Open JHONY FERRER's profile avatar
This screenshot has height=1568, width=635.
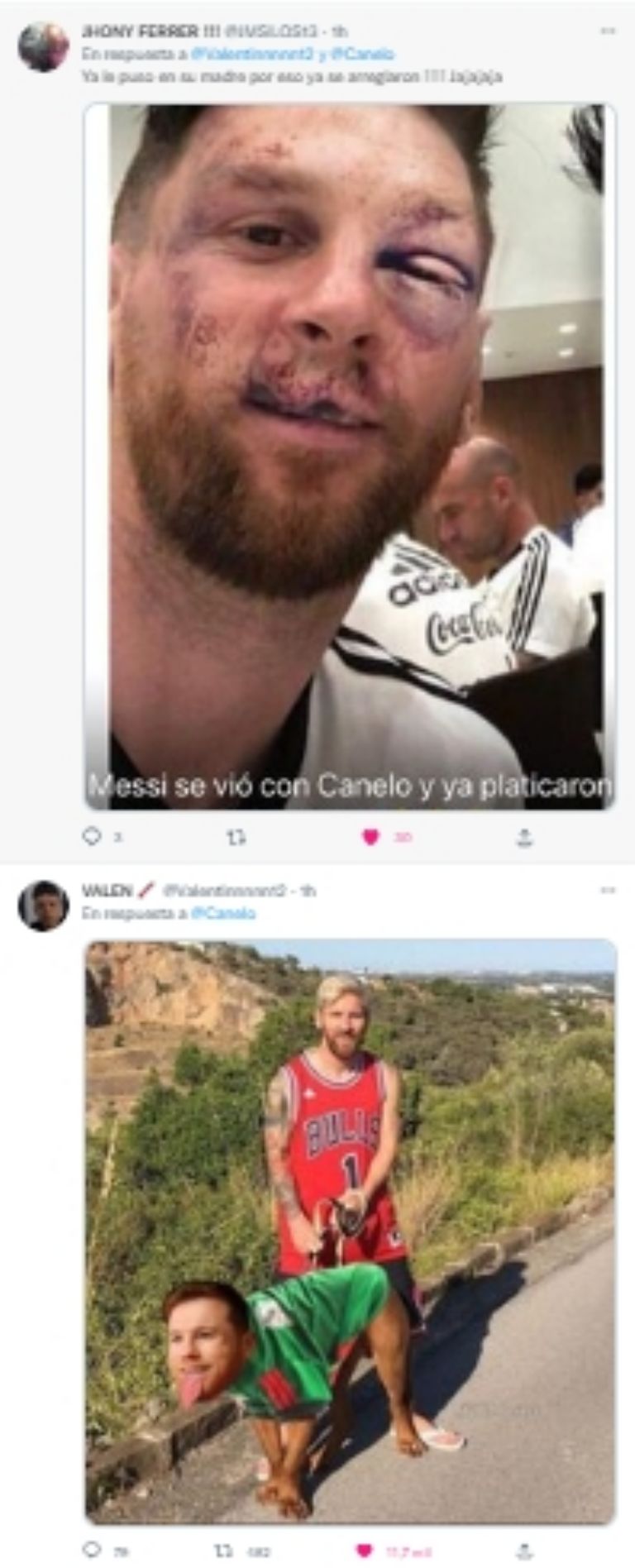(42, 47)
